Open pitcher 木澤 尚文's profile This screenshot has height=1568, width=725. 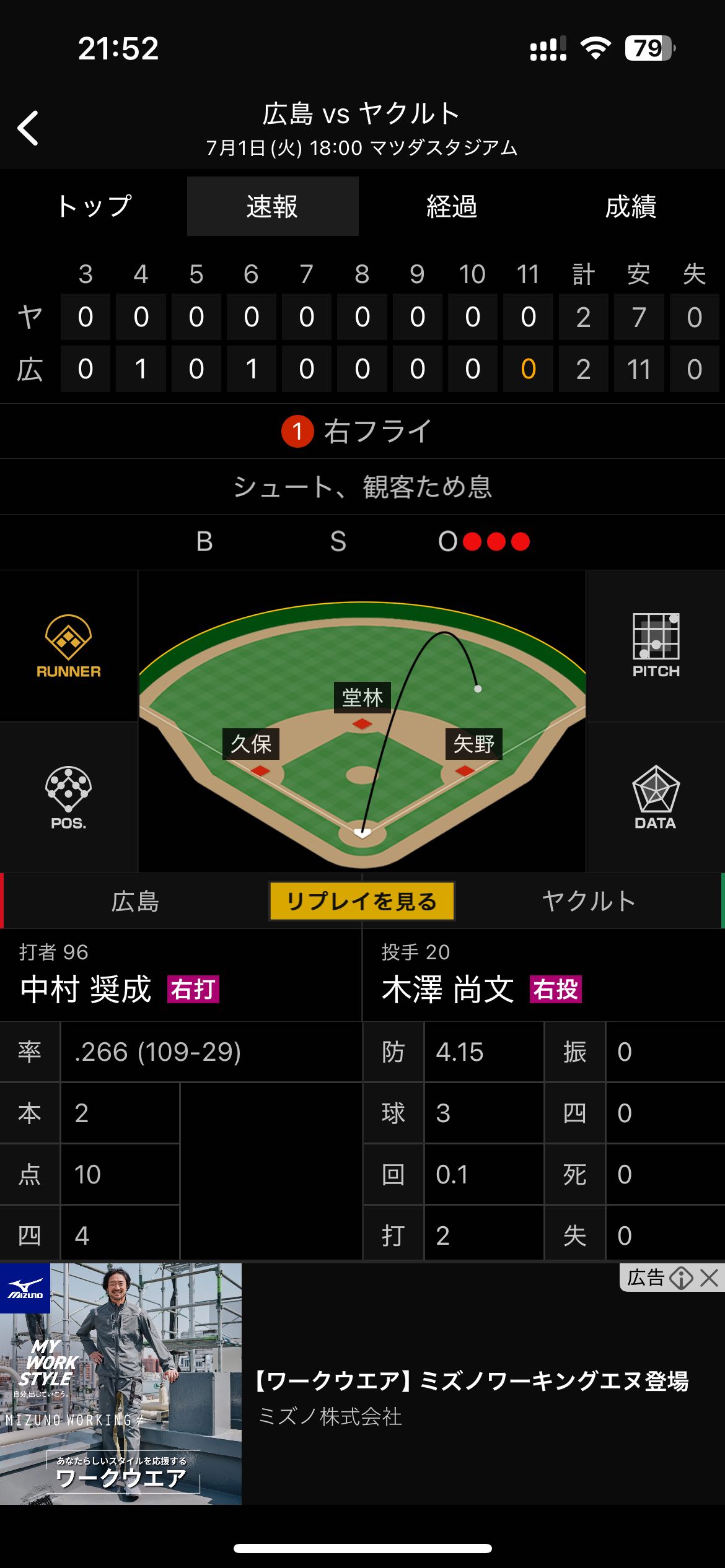[447, 989]
